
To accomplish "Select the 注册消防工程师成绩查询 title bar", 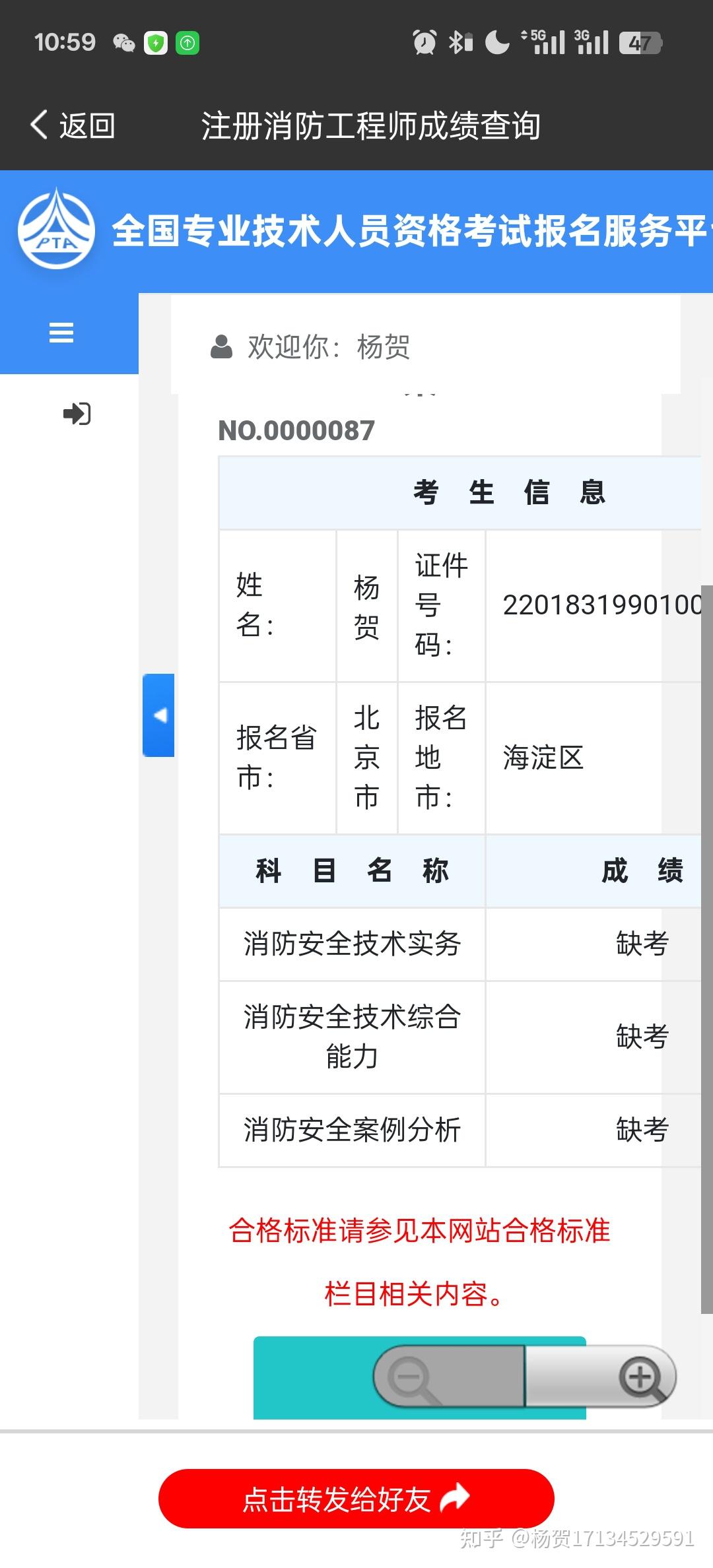I will 371,125.
